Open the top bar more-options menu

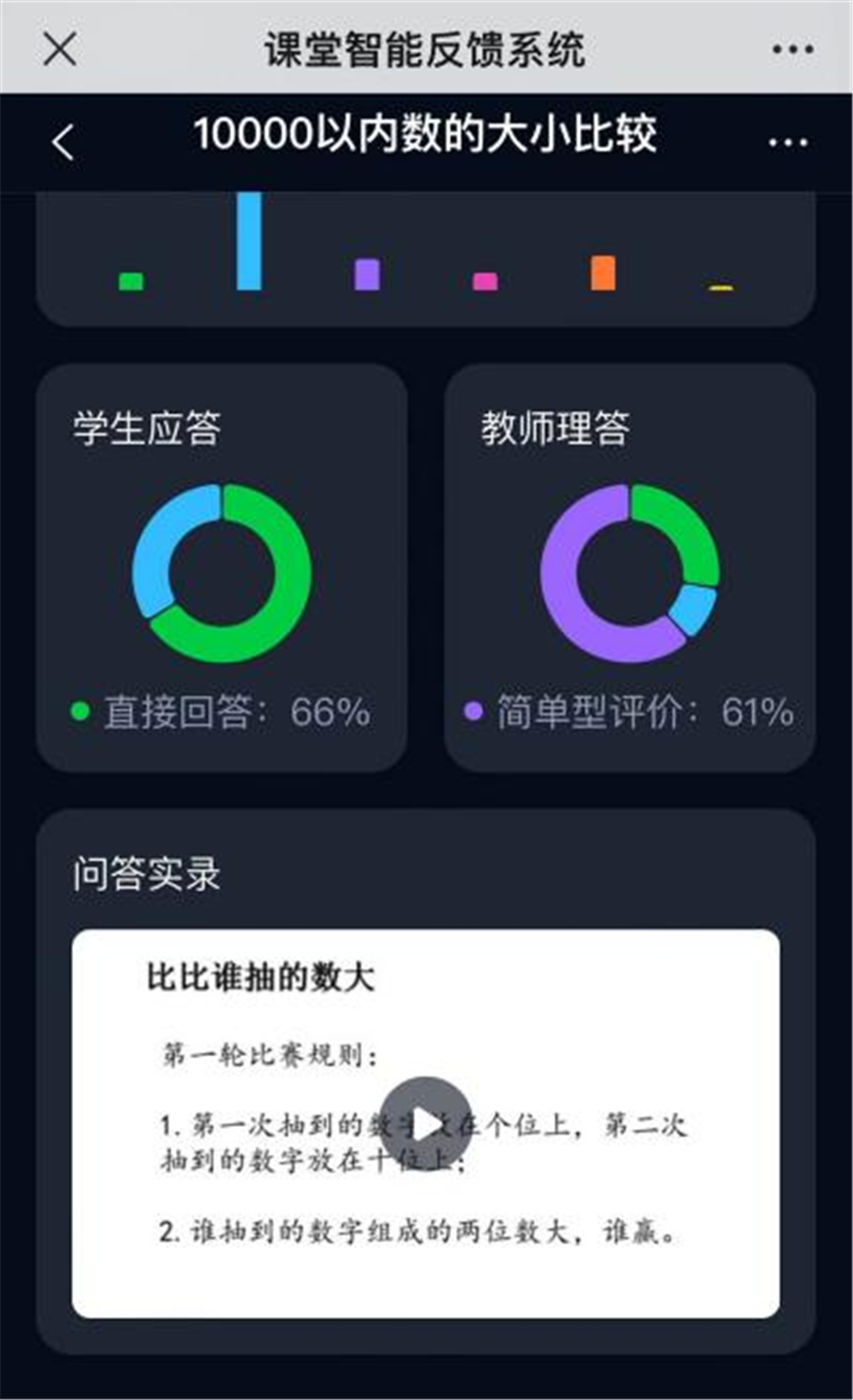coord(792,49)
